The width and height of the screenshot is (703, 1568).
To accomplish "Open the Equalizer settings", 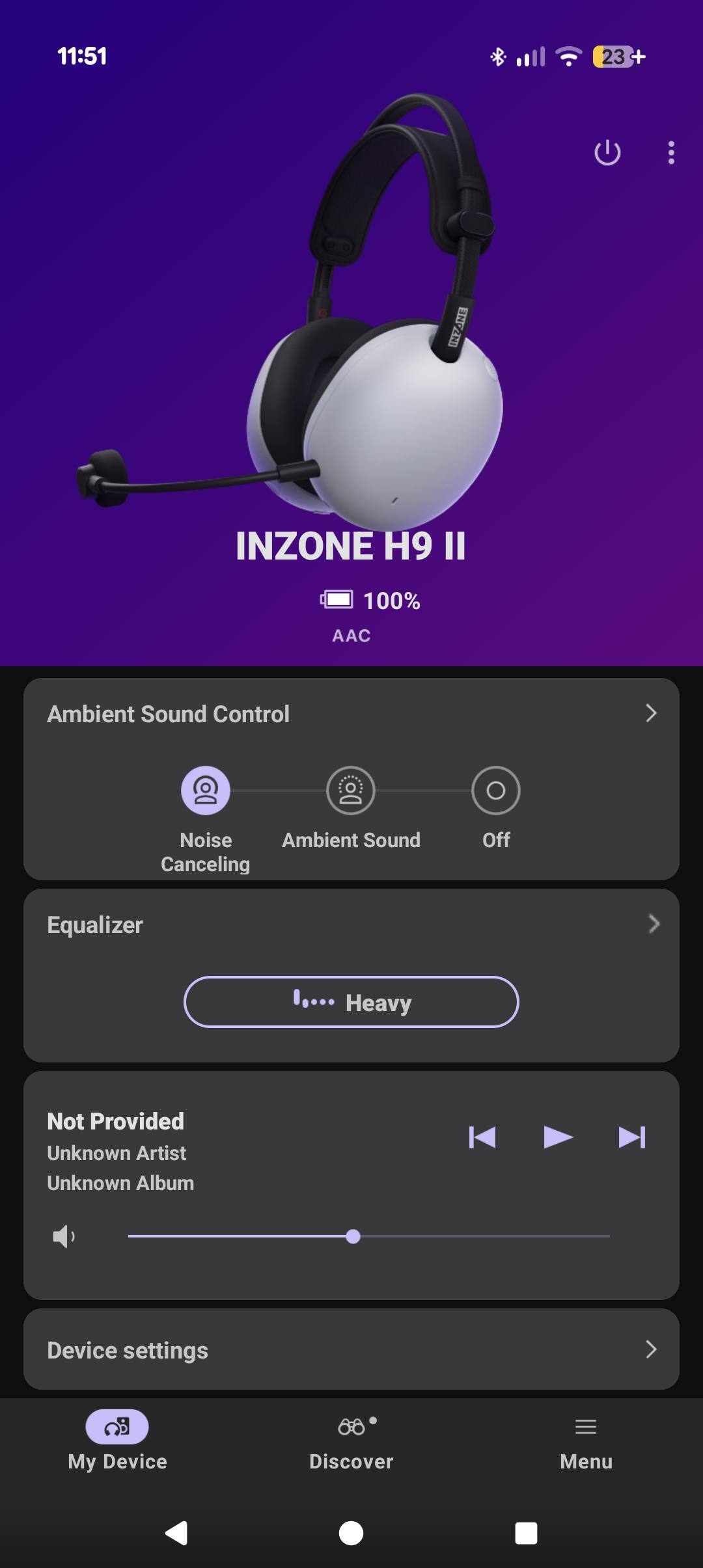I will click(x=653, y=924).
